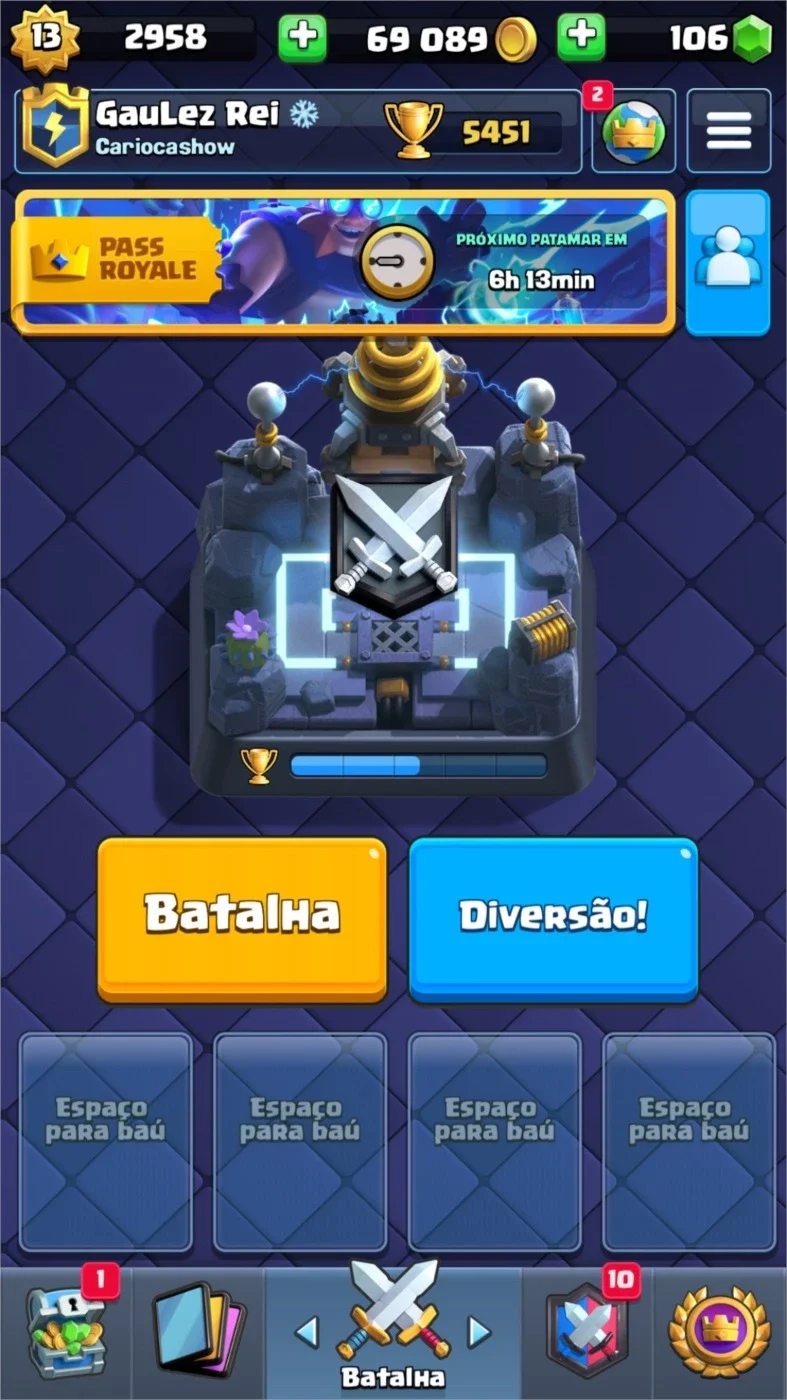787x1400 pixels.
Task: Switch to the clan shield tab
Action: point(588,1334)
